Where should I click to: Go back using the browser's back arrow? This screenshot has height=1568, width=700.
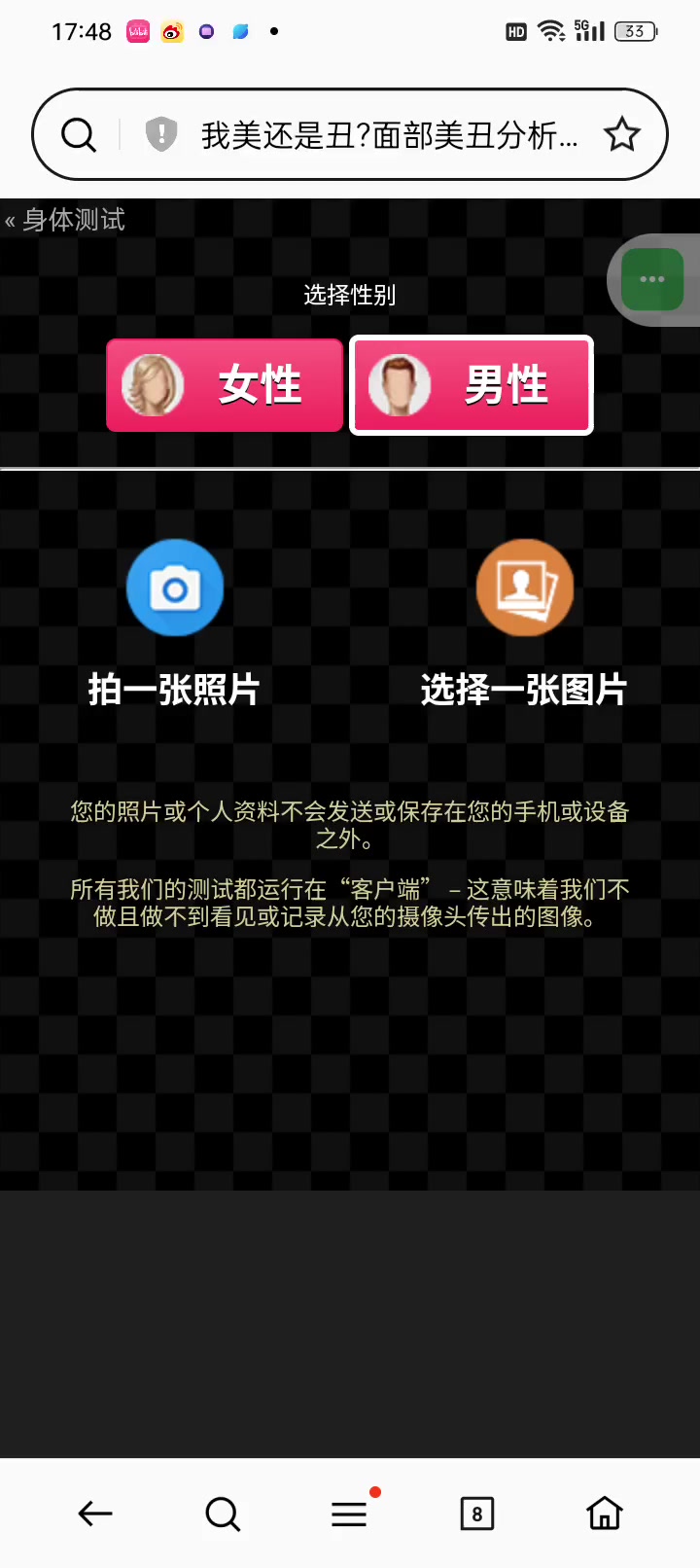click(95, 1514)
